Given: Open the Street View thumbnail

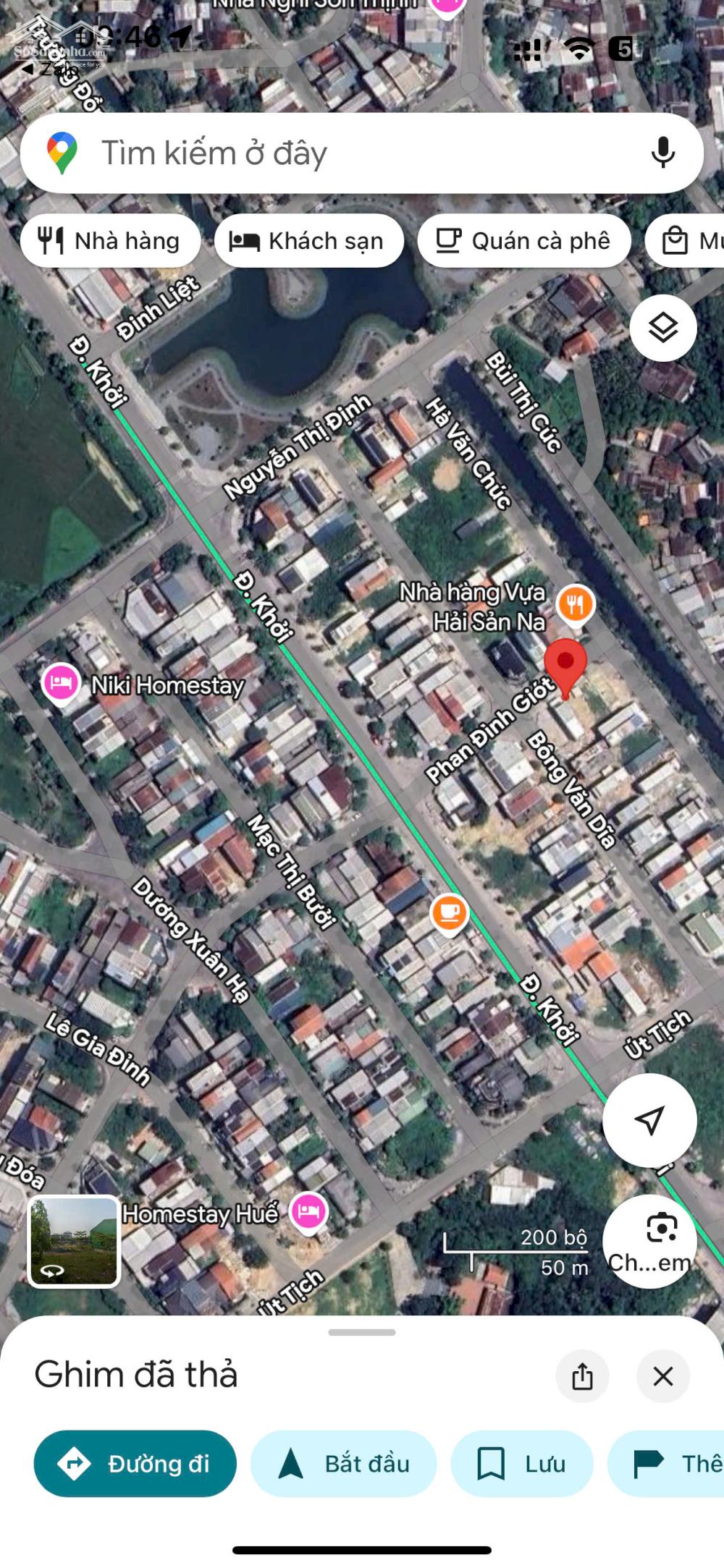Looking at the screenshot, I should [74, 1242].
